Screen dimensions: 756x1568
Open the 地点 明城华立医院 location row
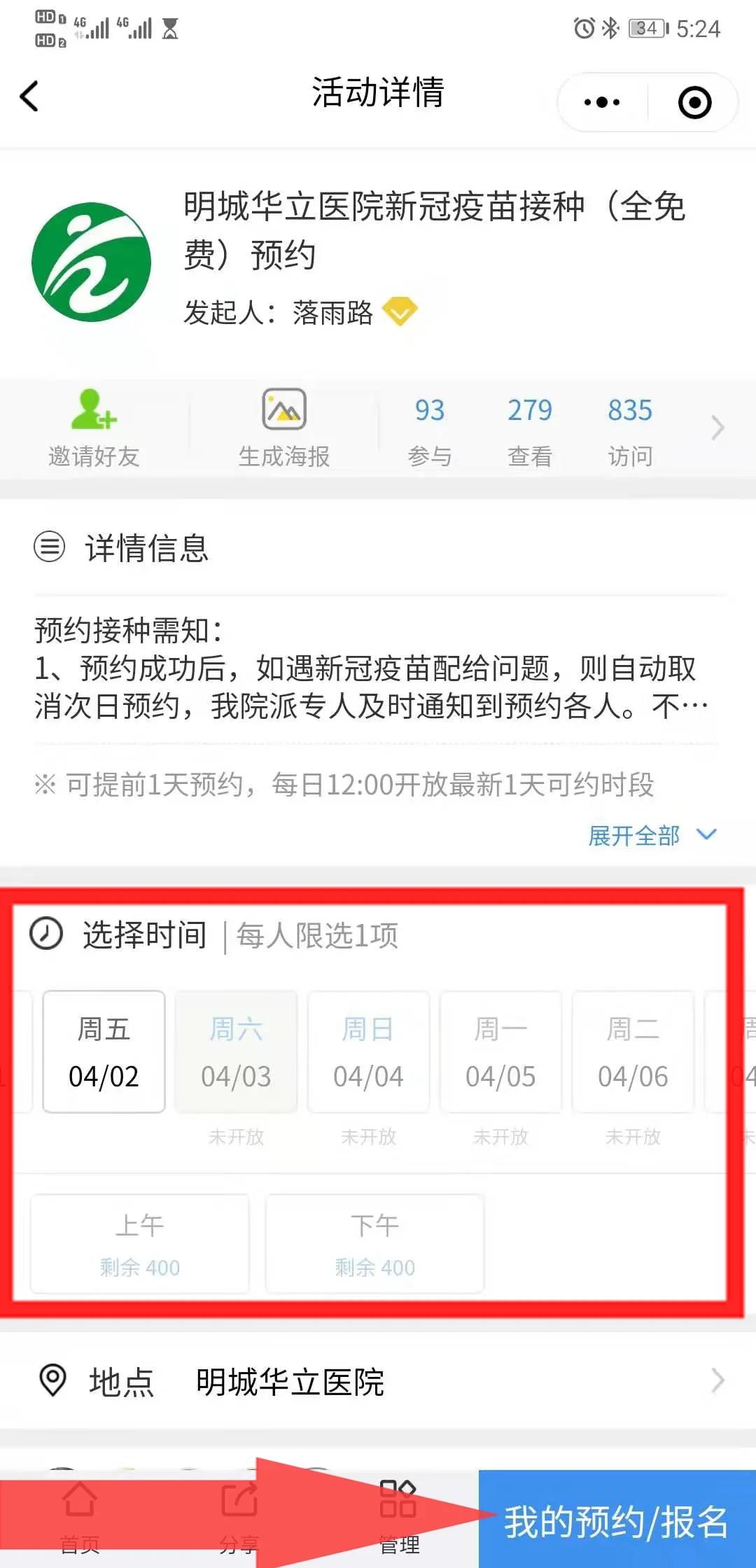click(378, 1381)
